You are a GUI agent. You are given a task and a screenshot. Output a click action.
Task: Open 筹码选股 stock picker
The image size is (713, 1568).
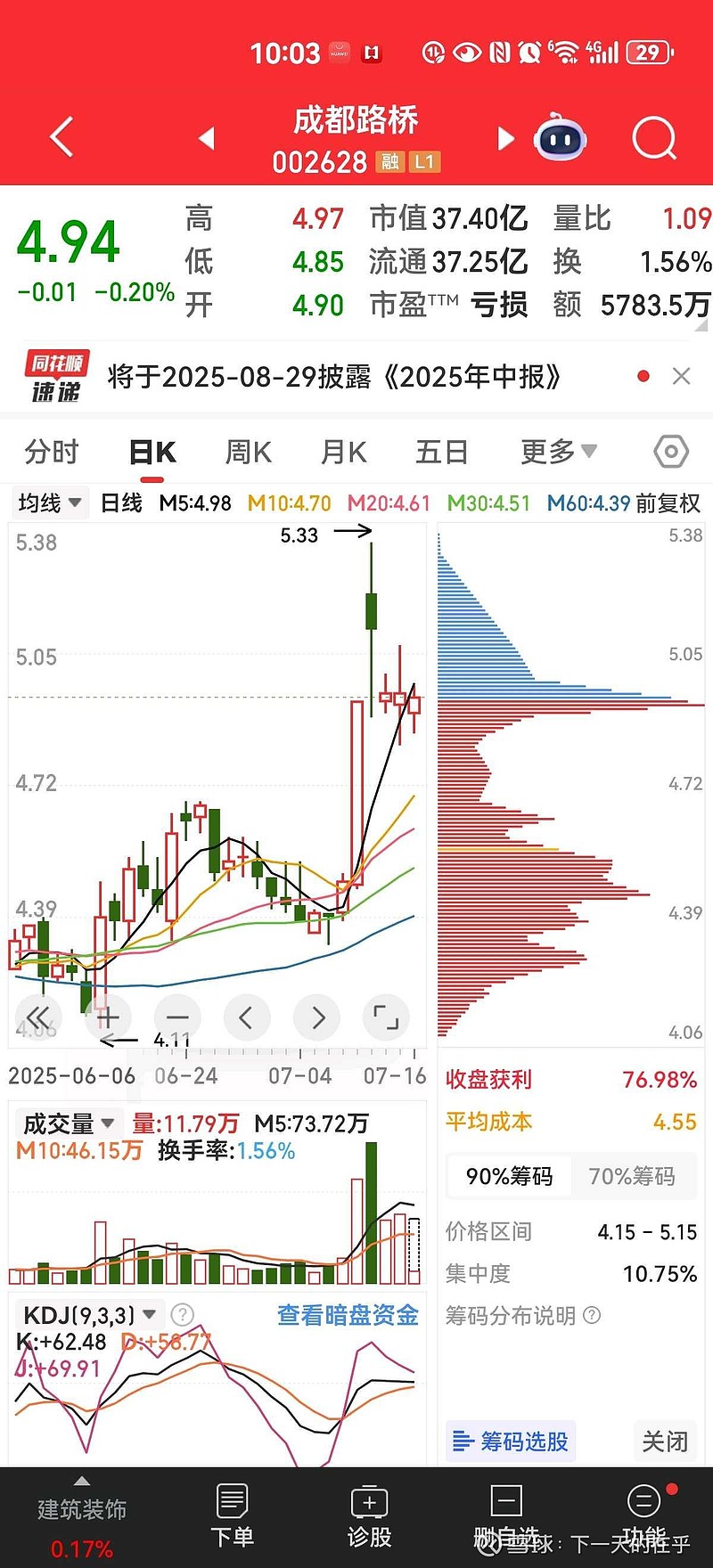pos(511,1441)
